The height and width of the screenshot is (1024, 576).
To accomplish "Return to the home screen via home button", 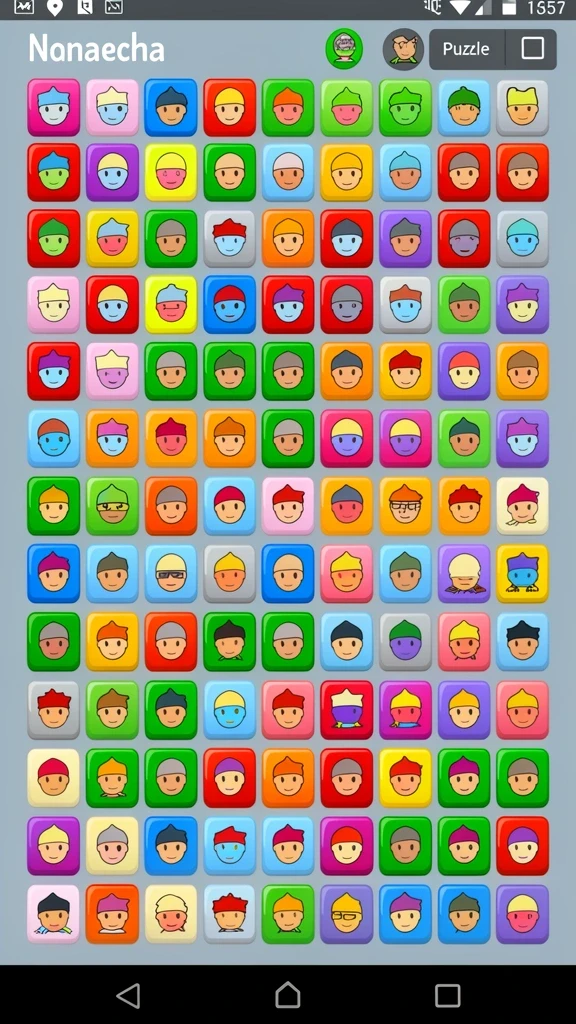I will (x=288, y=995).
